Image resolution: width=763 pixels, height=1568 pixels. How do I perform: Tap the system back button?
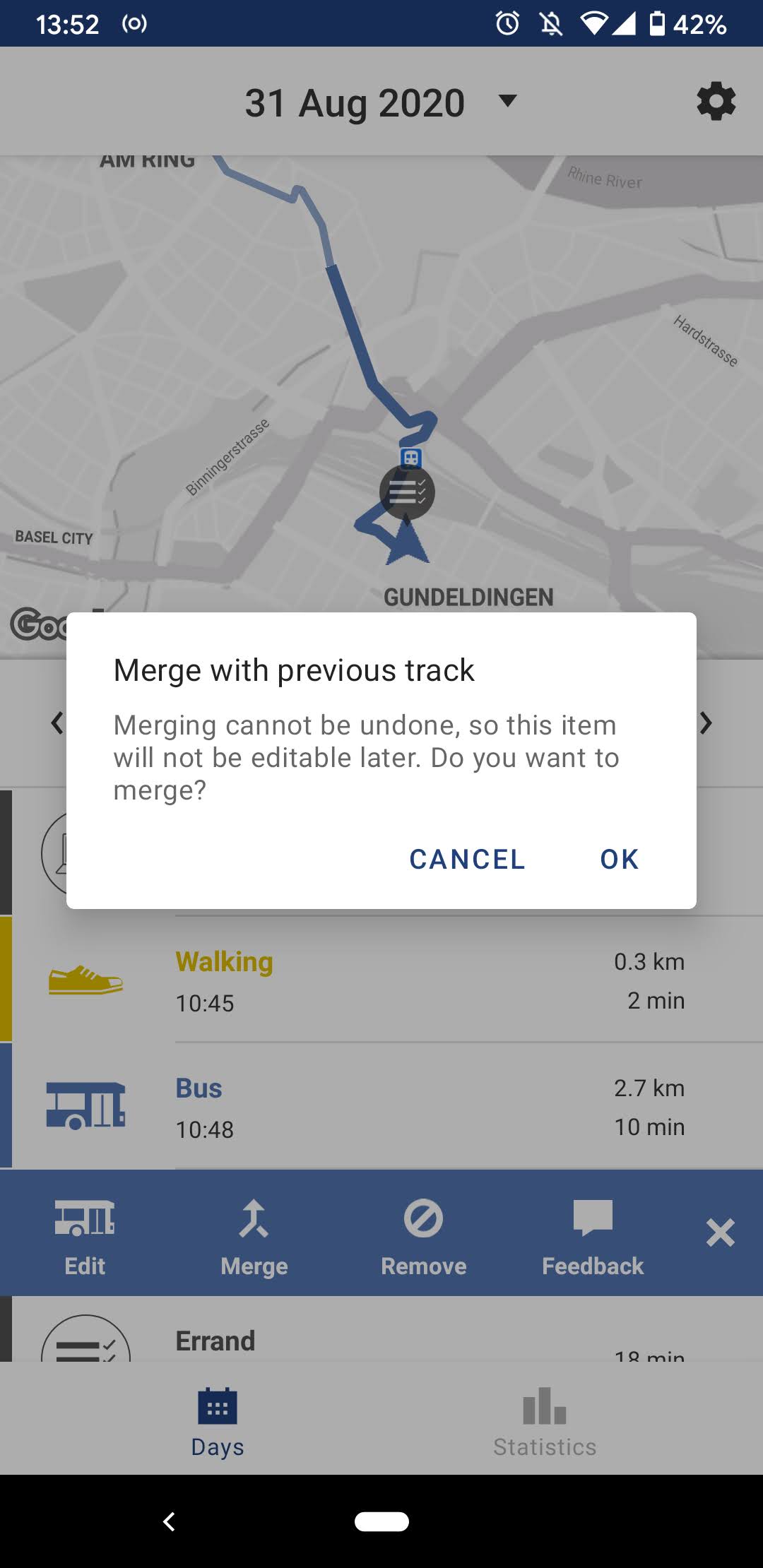pyautogui.click(x=169, y=1521)
